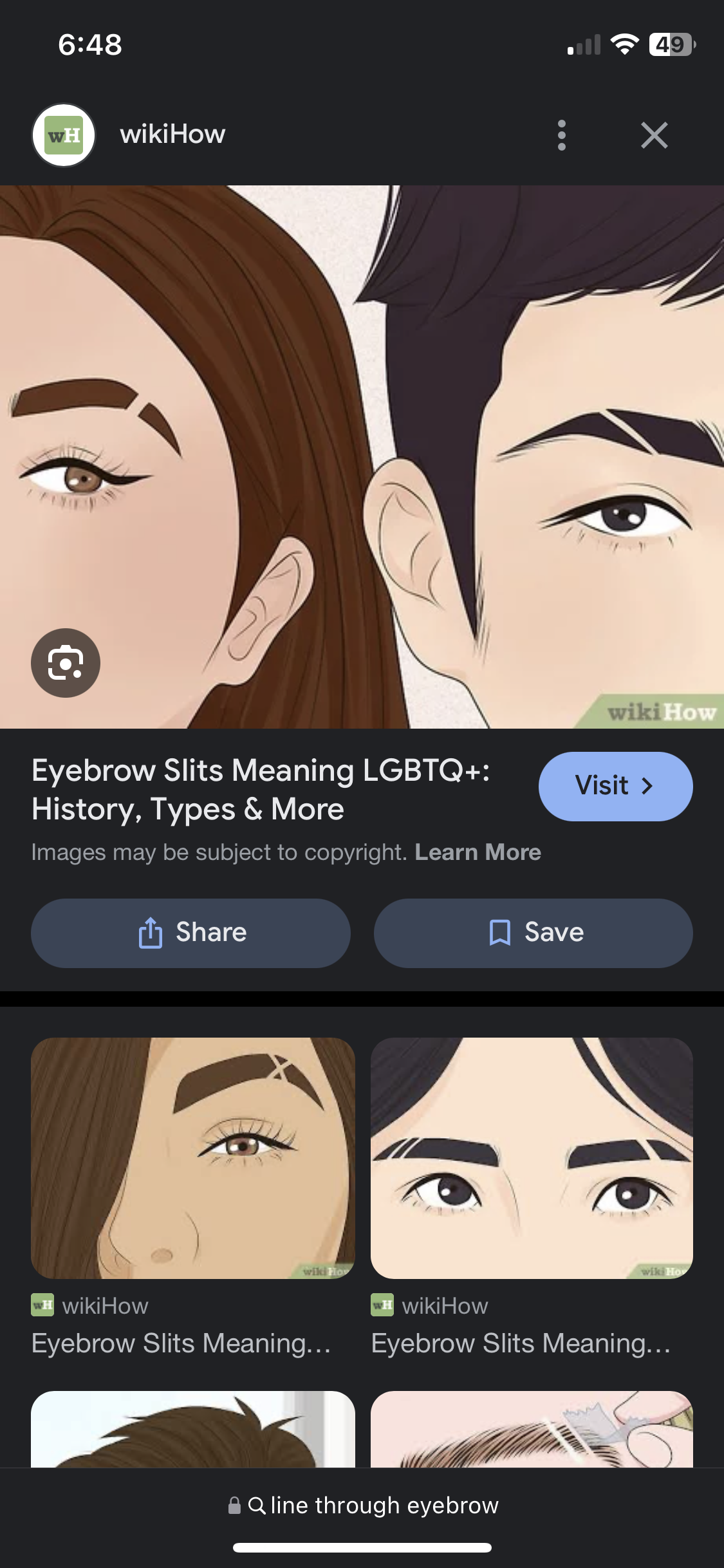
Task: Save this image to a collection
Action: (x=533, y=933)
